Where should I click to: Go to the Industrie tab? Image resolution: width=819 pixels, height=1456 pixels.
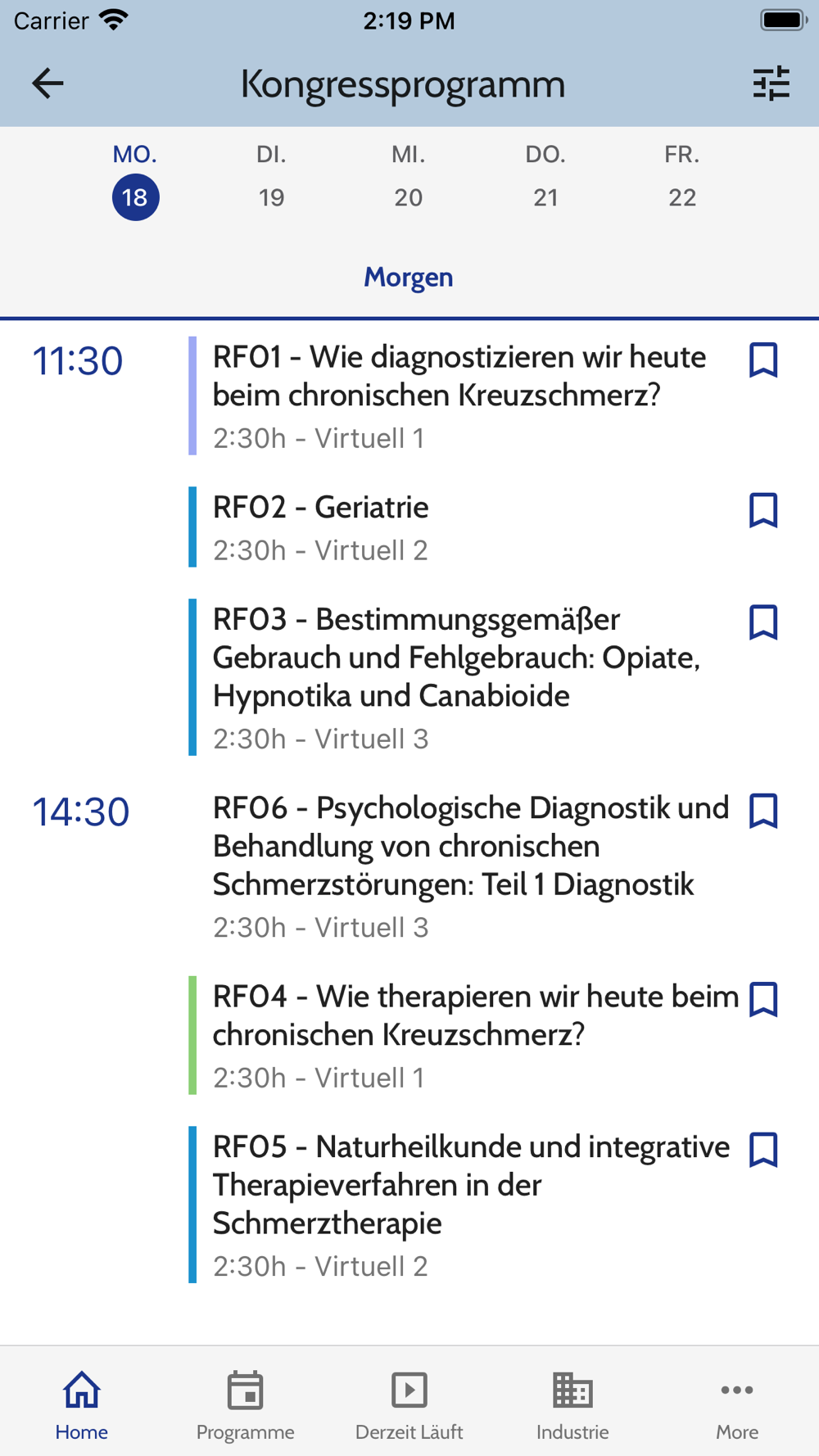click(572, 1405)
